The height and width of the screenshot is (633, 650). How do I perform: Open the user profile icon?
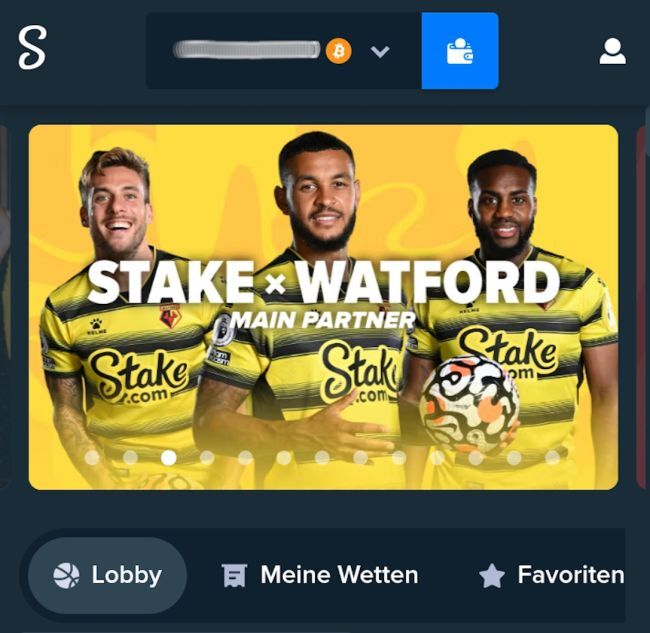pos(612,52)
